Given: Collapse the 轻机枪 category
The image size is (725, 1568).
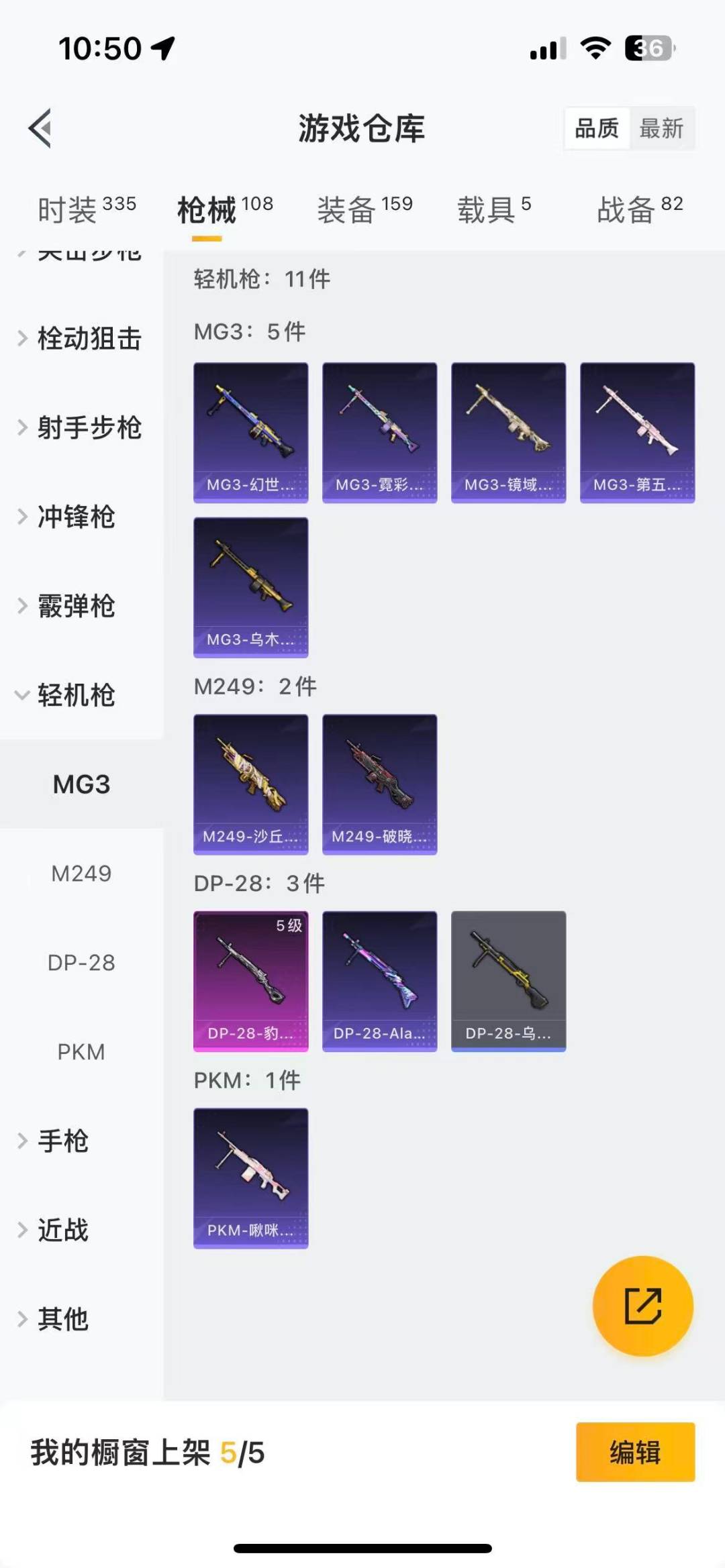Looking at the screenshot, I should (x=67, y=695).
